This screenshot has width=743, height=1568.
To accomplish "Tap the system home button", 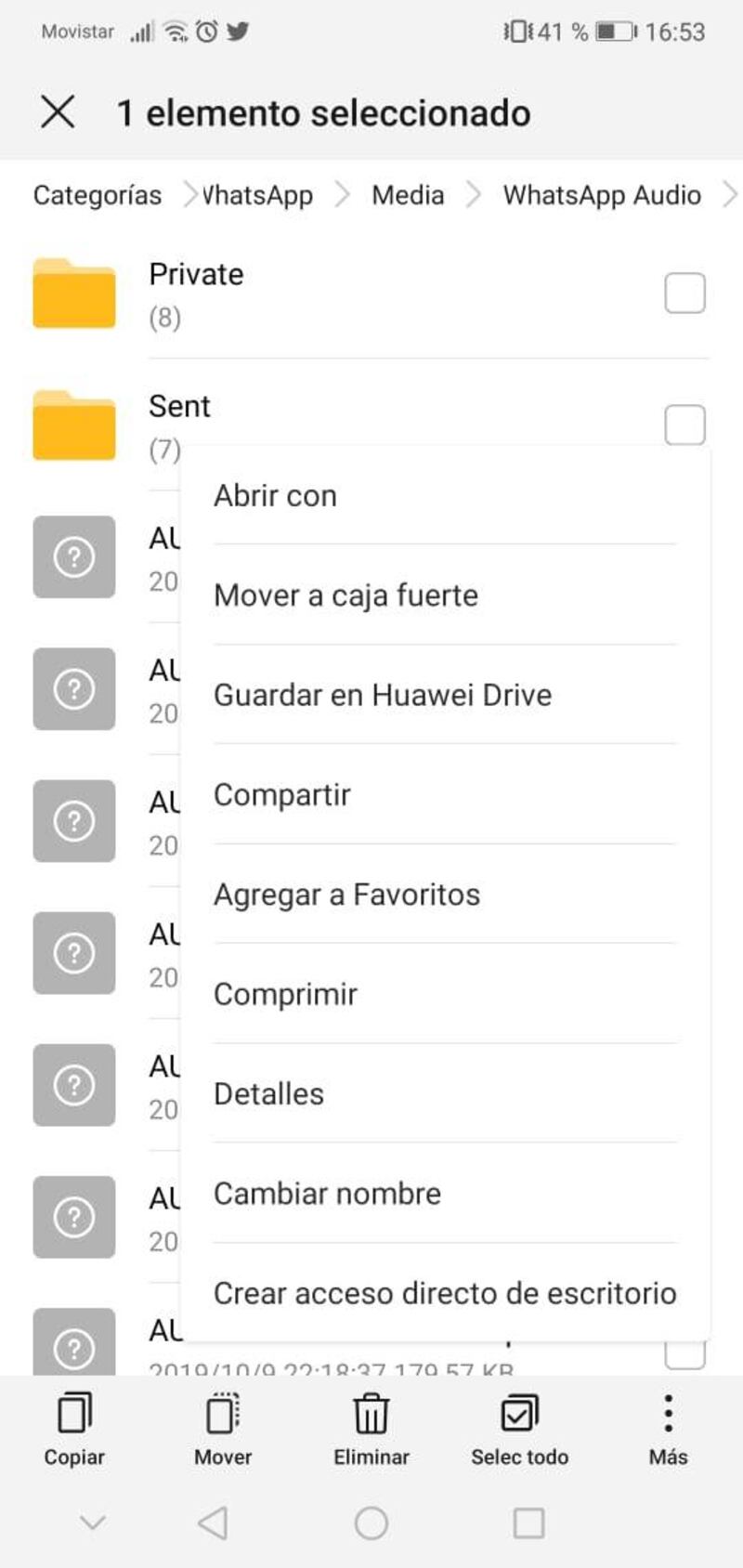I will tap(371, 1523).
